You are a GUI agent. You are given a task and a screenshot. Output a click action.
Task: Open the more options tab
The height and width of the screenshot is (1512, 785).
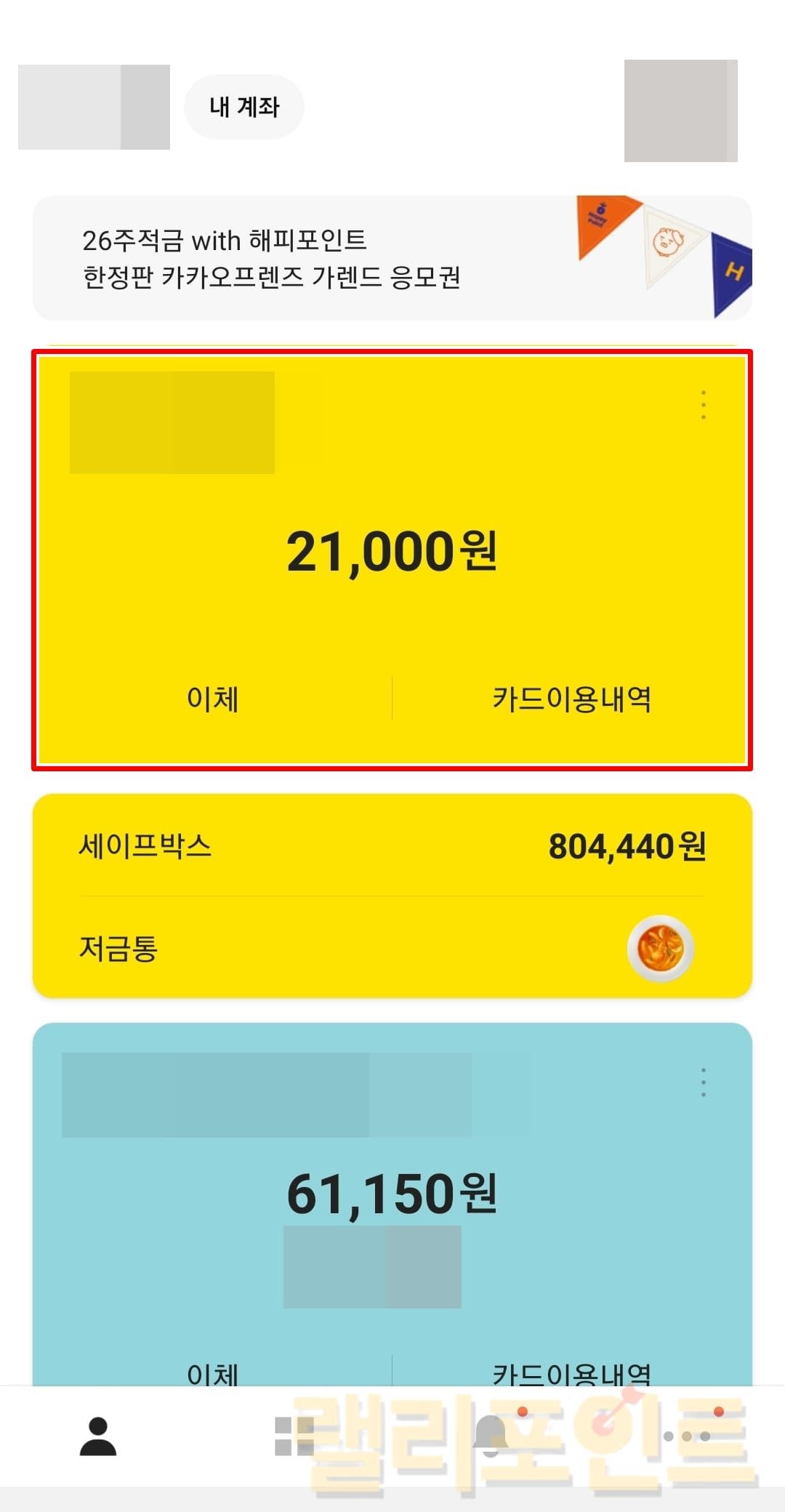pos(687,1436)
